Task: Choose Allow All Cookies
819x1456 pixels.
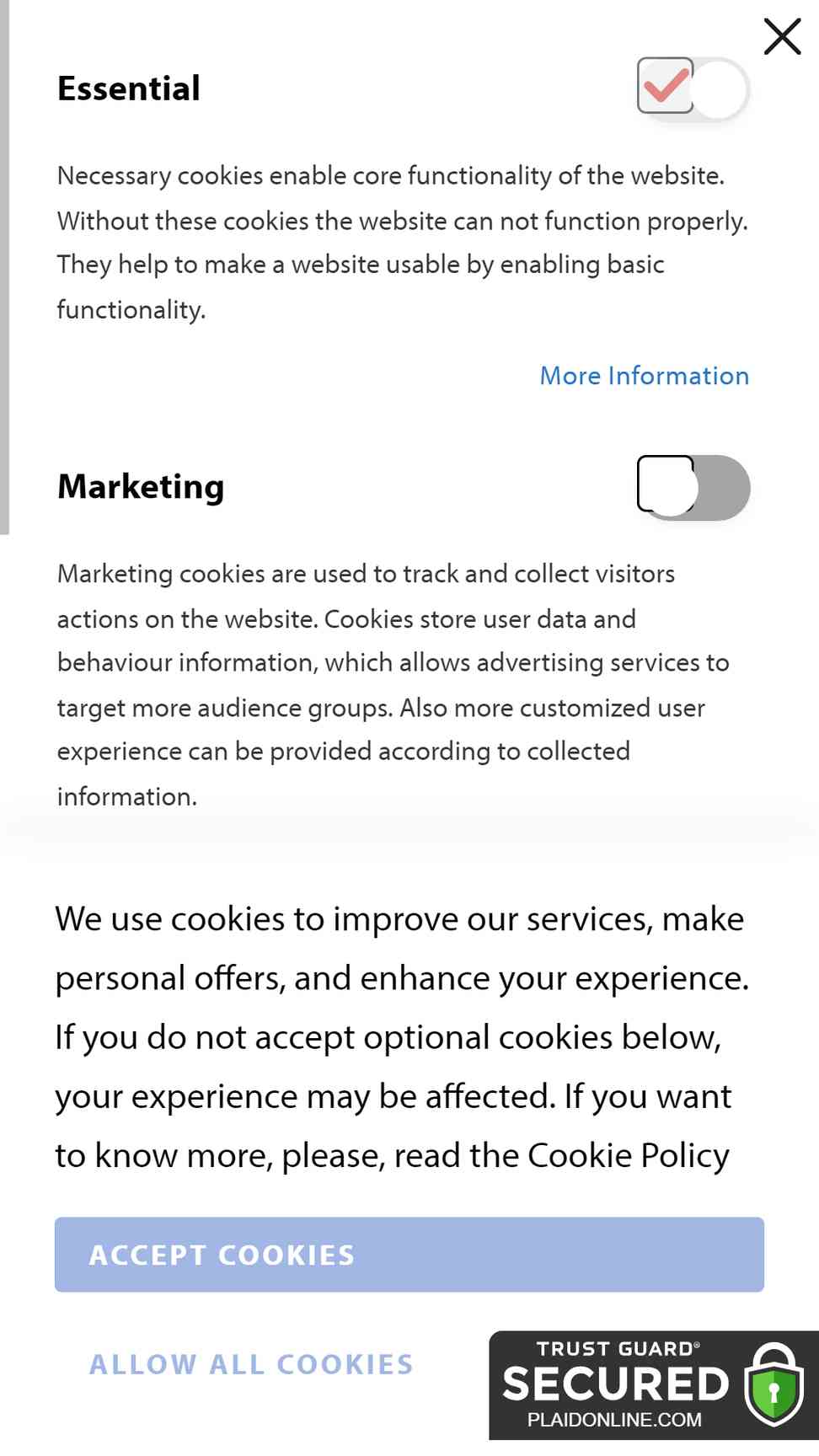Action: point(251,1364)
